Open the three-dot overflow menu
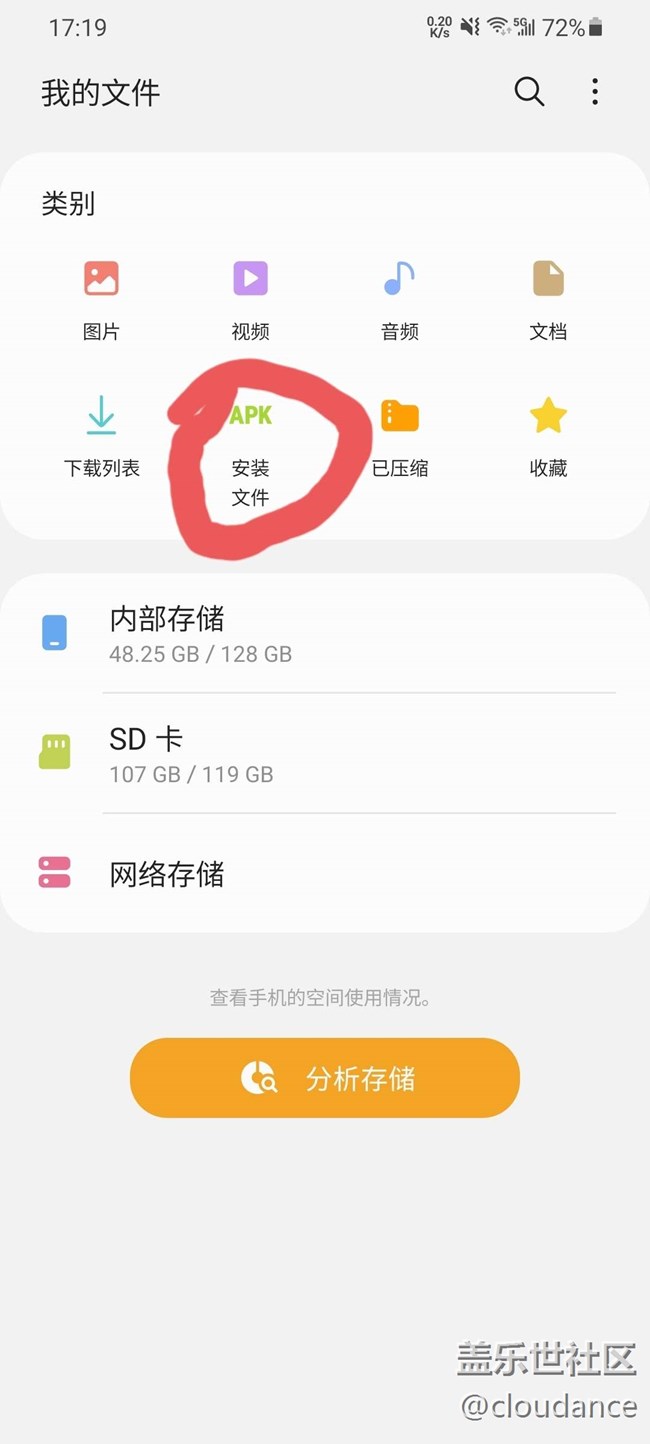 [595, 92]
